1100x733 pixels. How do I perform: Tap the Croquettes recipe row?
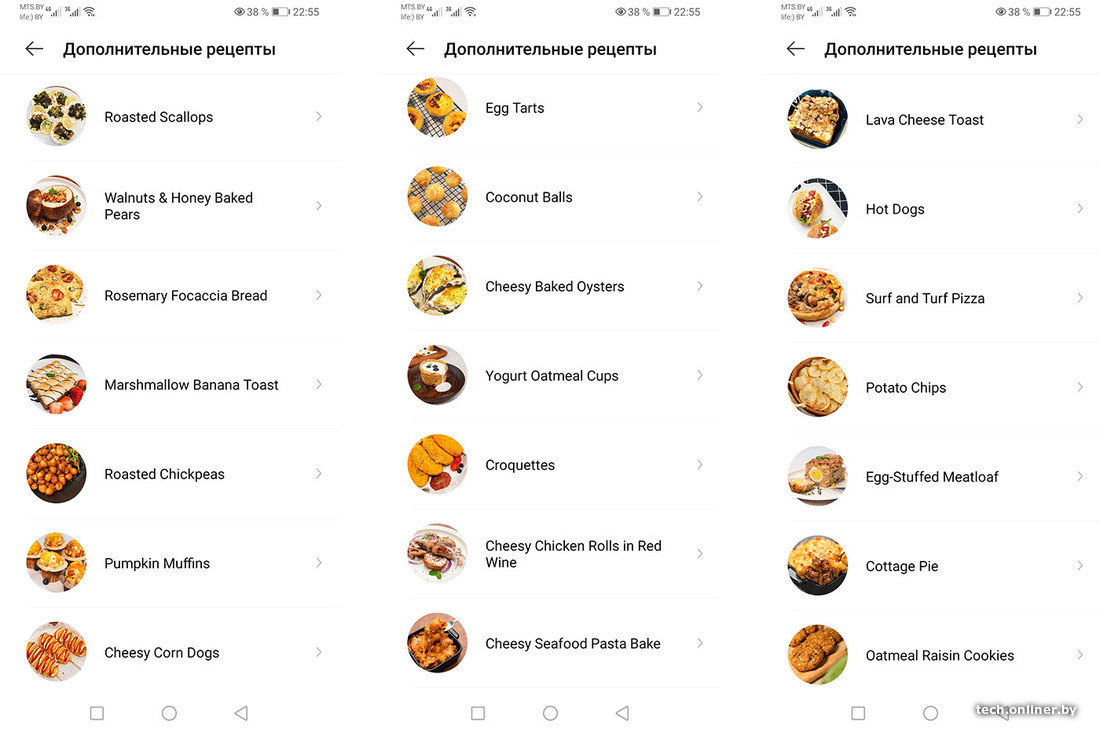[520, 465]
